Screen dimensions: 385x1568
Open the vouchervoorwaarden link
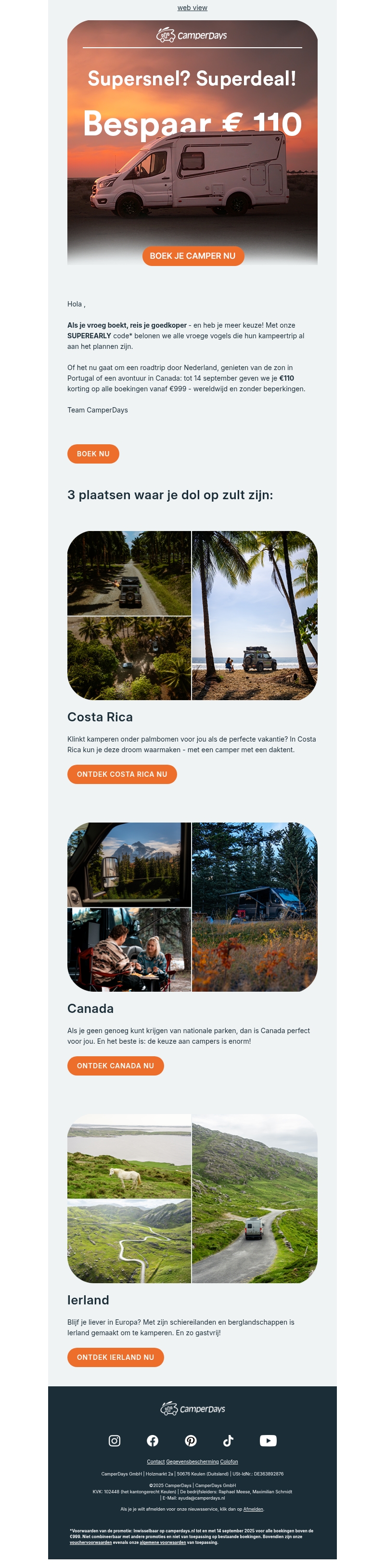point(90,1542)
